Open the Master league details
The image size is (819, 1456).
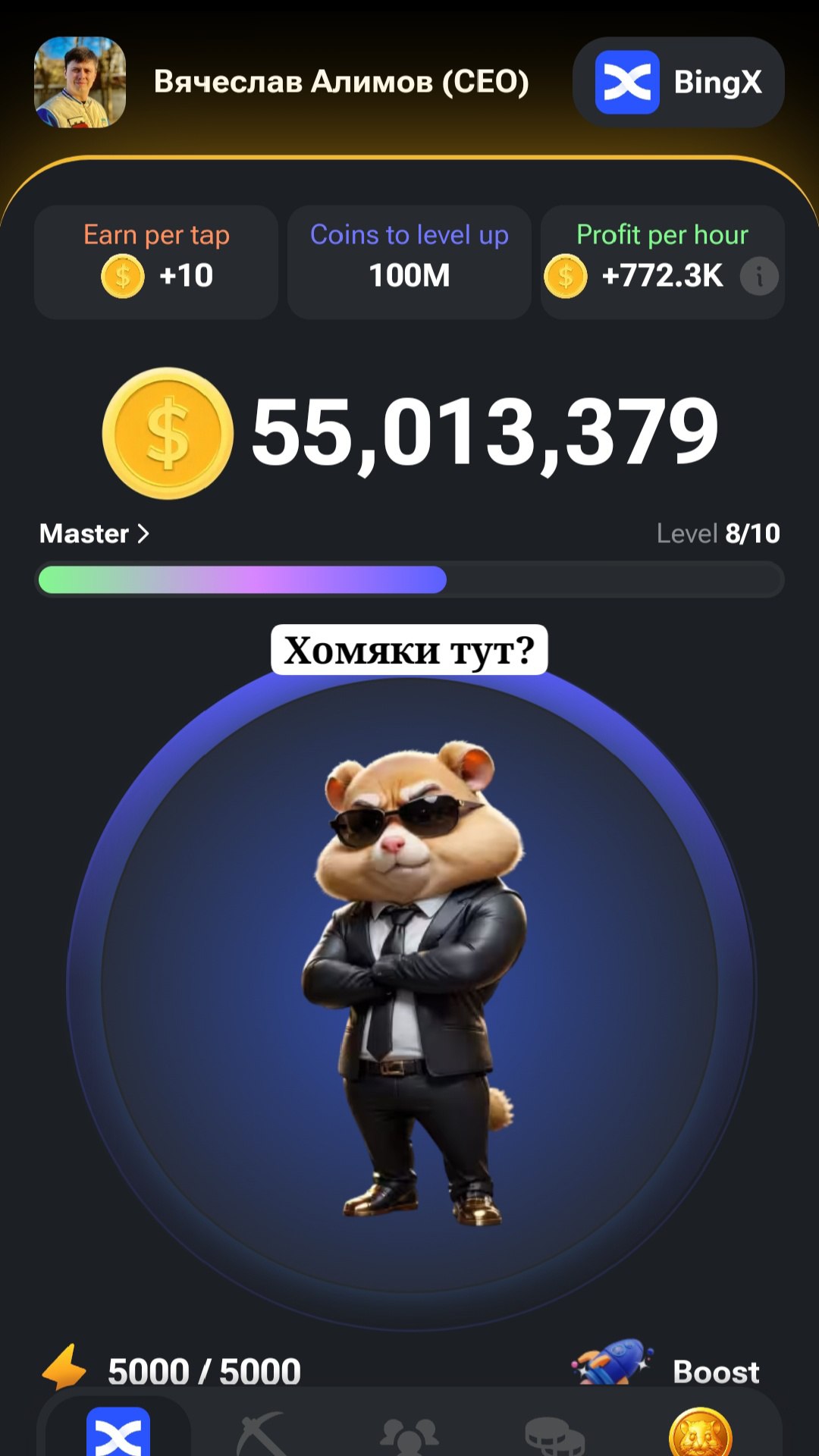pyautogui.click(x=94, y=534)
